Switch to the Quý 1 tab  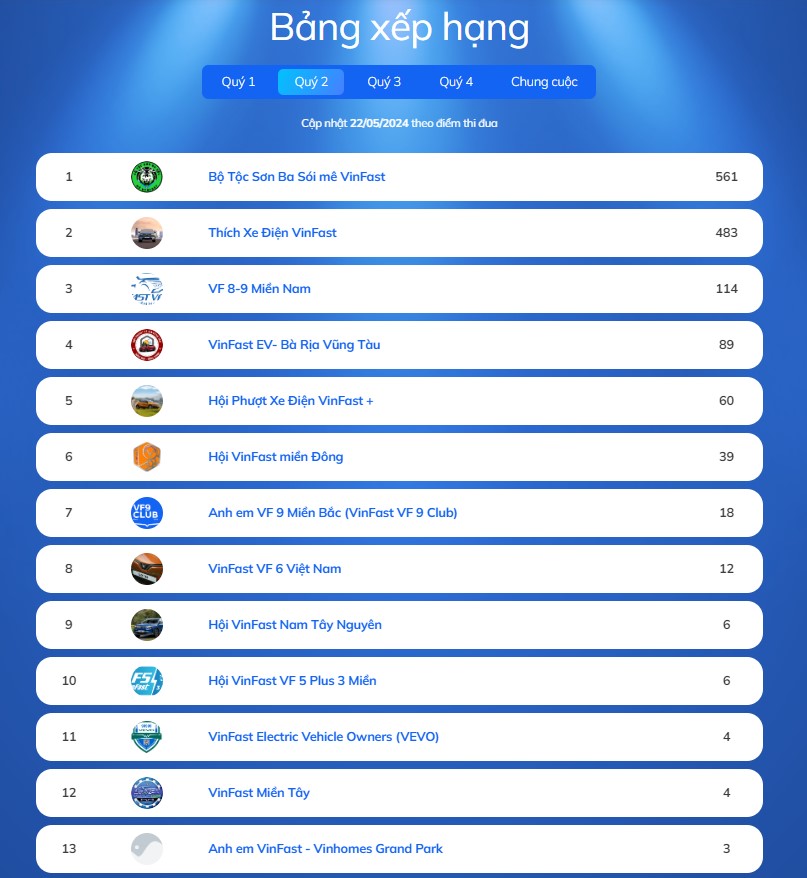click(238, 82)
